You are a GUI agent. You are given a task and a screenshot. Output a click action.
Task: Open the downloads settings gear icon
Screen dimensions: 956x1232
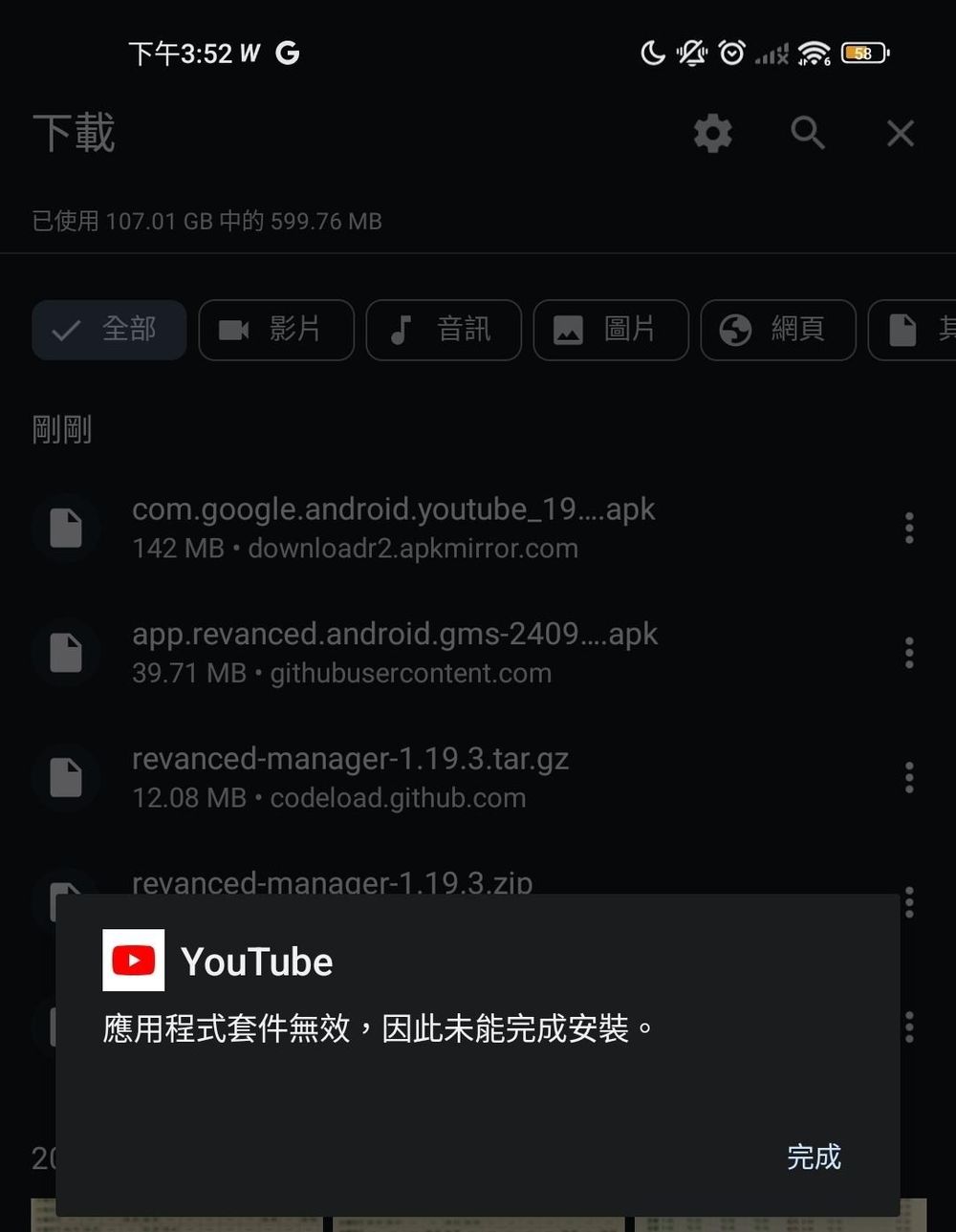(x=711, y=133)
